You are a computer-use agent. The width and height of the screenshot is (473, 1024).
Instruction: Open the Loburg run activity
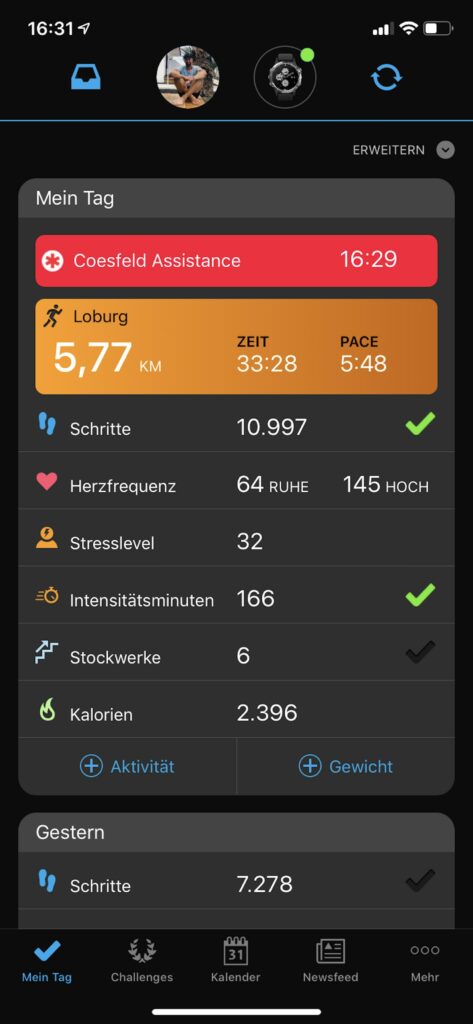[x=236, y=347]
